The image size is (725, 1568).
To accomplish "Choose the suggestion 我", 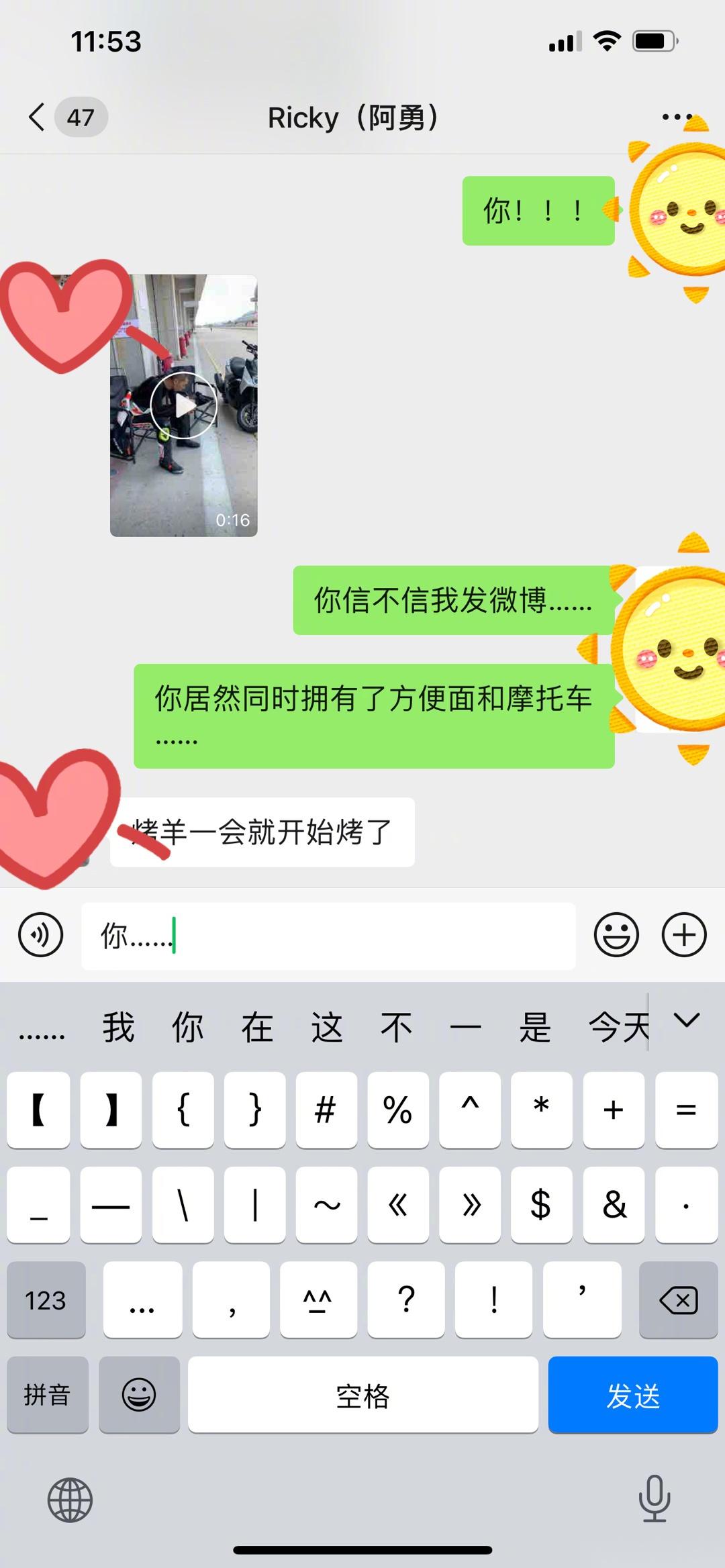I will 118,1028.
